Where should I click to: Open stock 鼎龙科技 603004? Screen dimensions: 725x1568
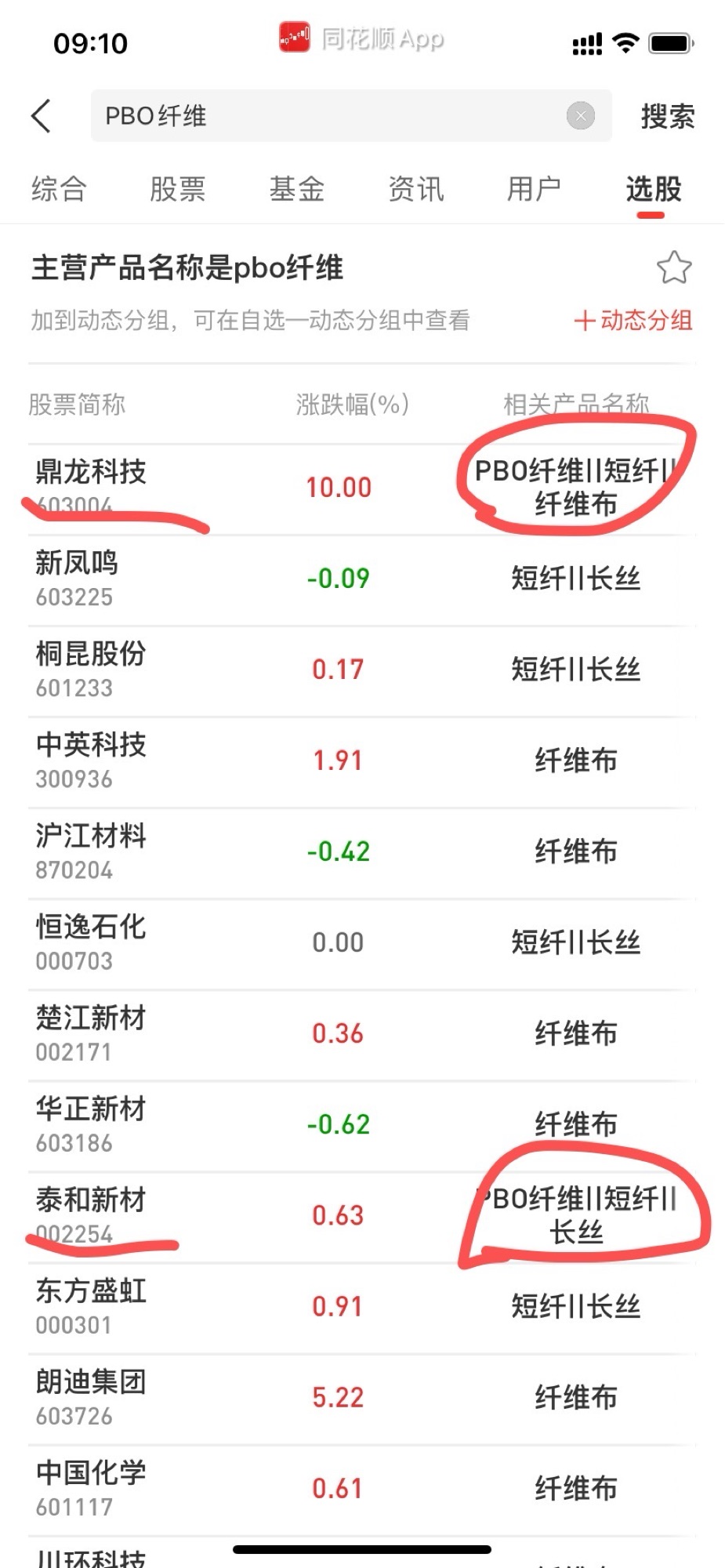pyautogui.click(x=361, y=488)
